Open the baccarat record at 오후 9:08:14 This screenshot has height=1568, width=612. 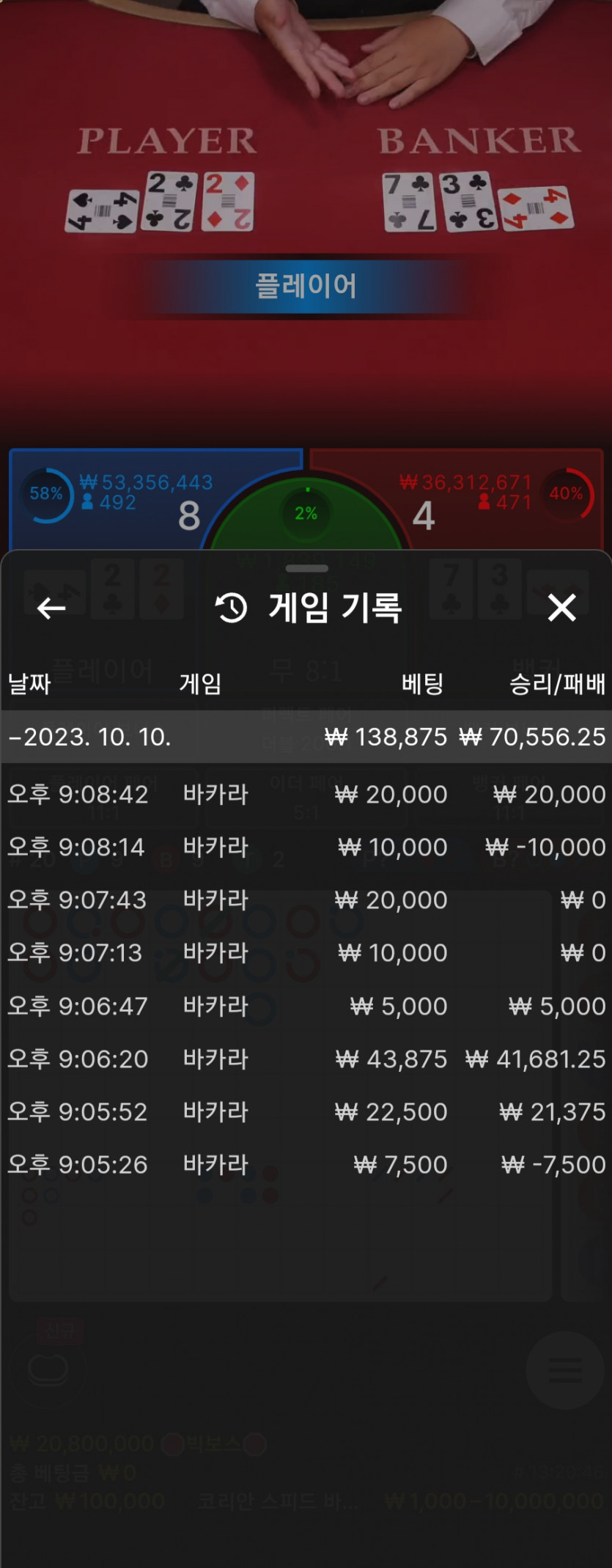pyautogui.click(x=306, y=847)
